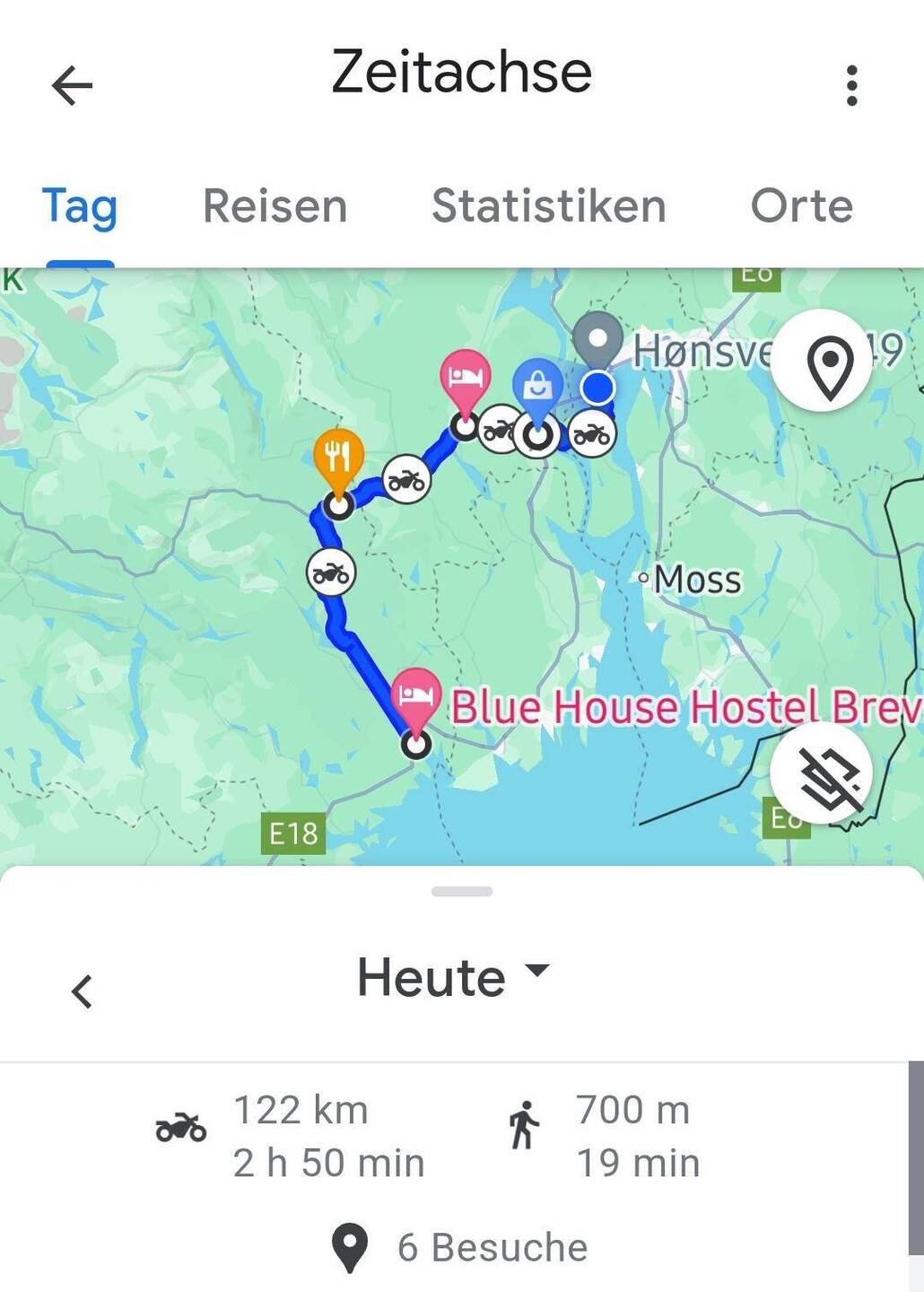
Task: Tap the location pin button on map
Action: (830, 363)
